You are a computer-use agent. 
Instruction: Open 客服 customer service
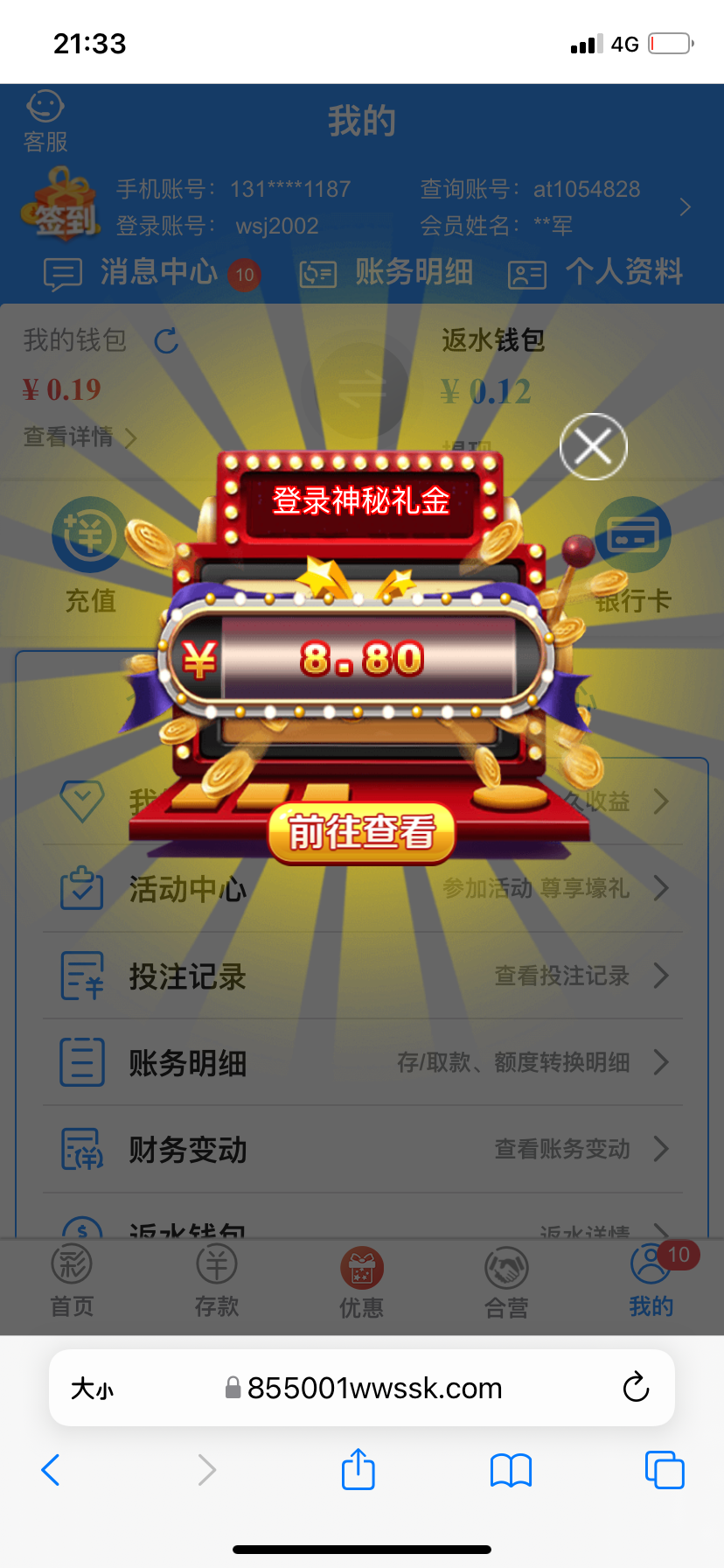45,122
